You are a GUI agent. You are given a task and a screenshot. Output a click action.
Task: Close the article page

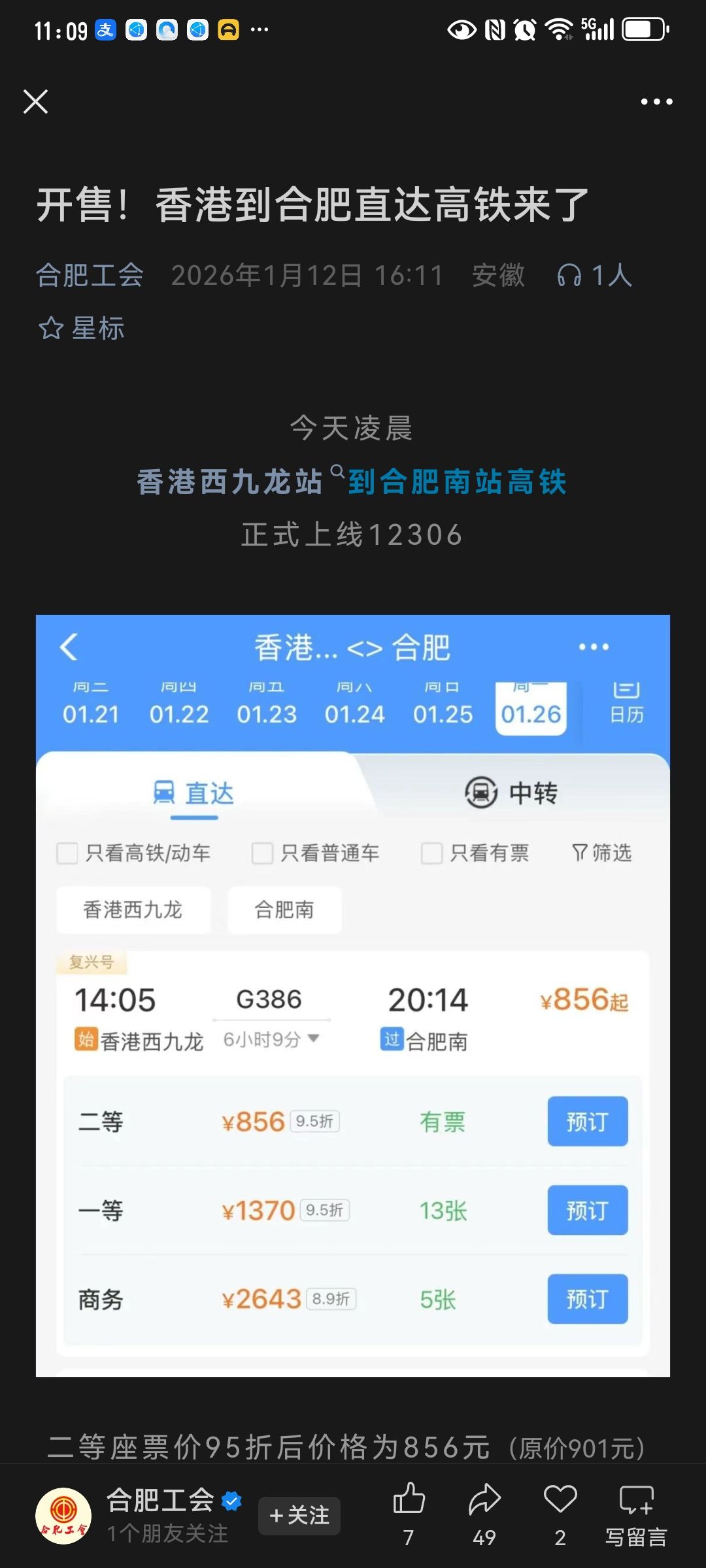coord(35,102)
